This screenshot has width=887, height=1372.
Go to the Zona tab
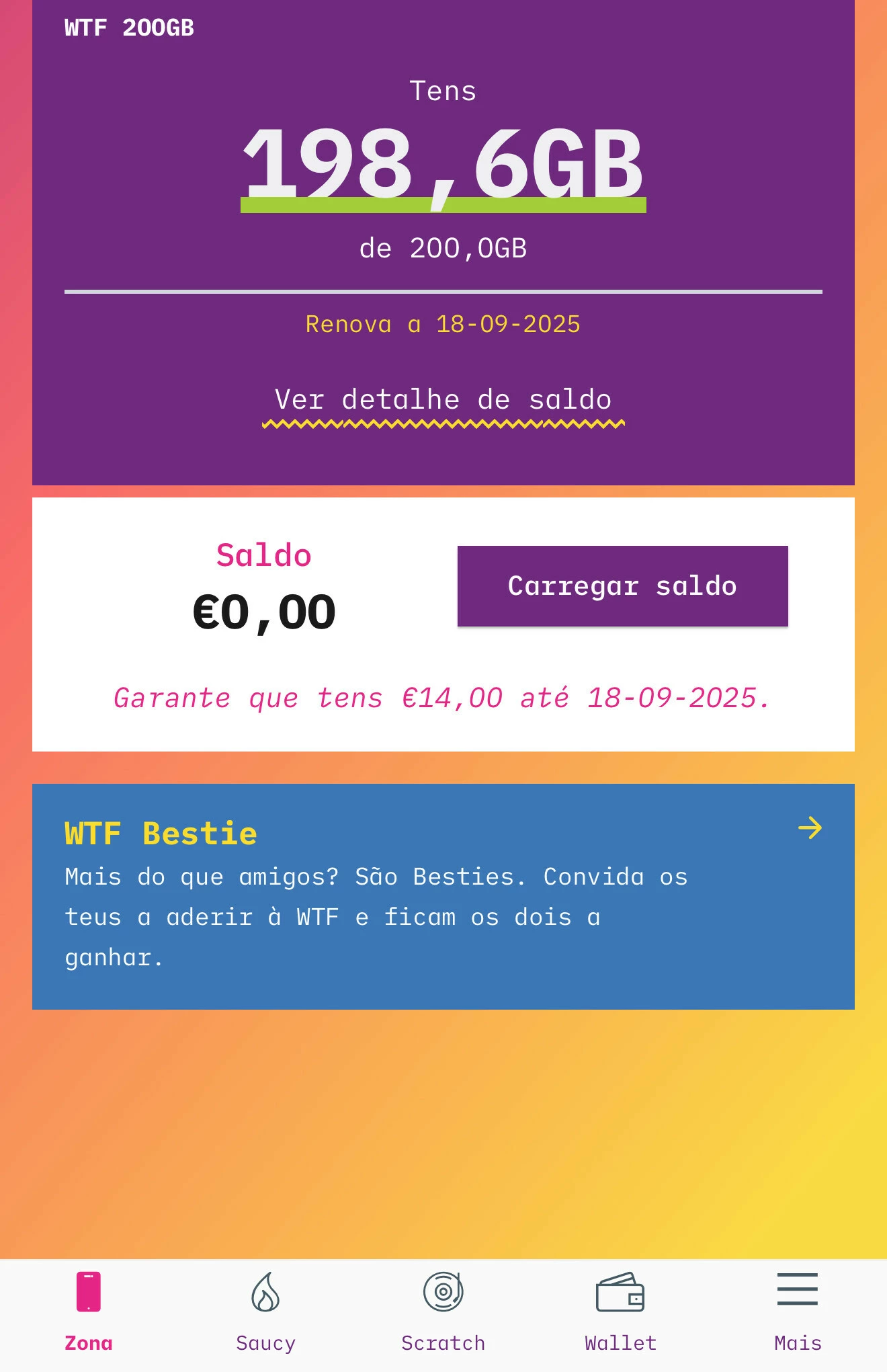(88, 1312)
